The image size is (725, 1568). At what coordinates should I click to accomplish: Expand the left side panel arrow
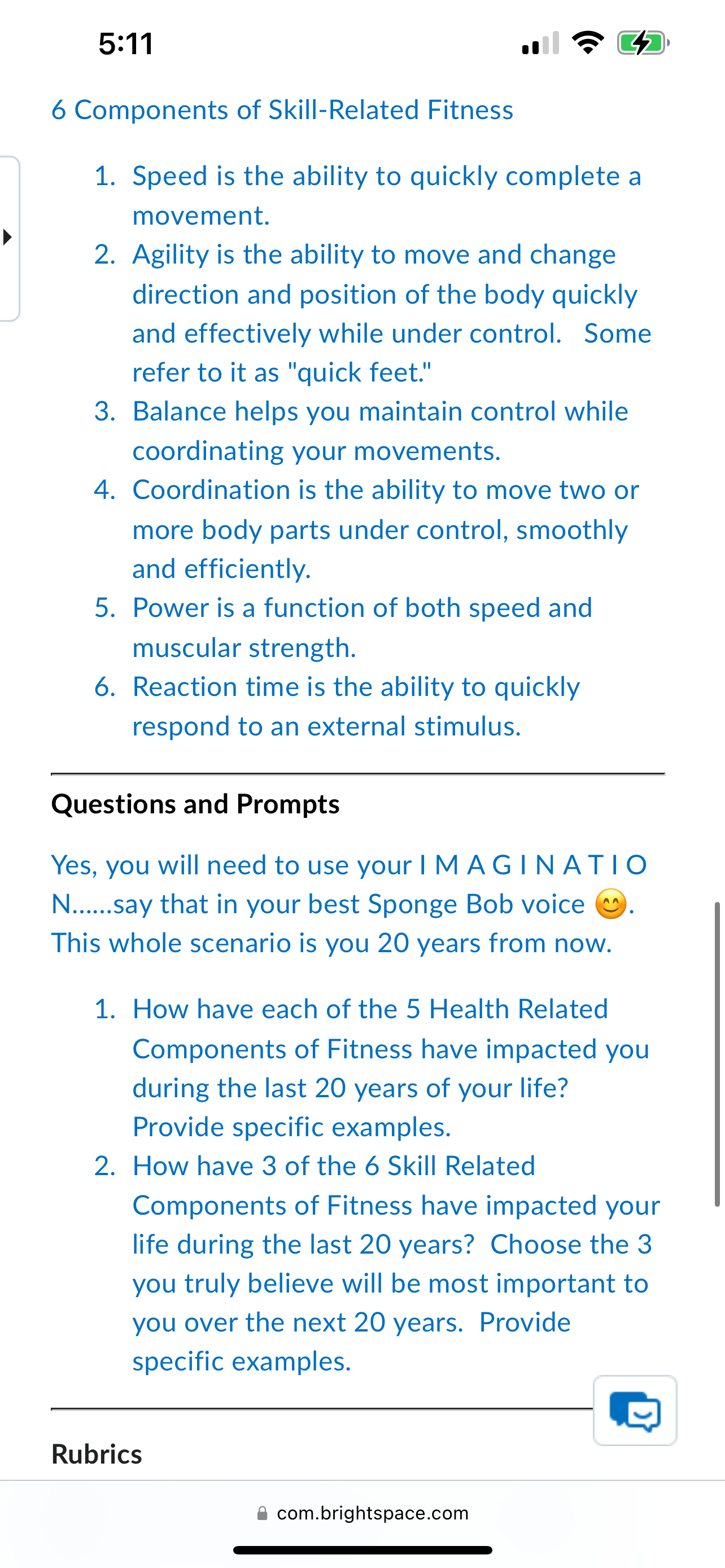(x=8, y=237)
